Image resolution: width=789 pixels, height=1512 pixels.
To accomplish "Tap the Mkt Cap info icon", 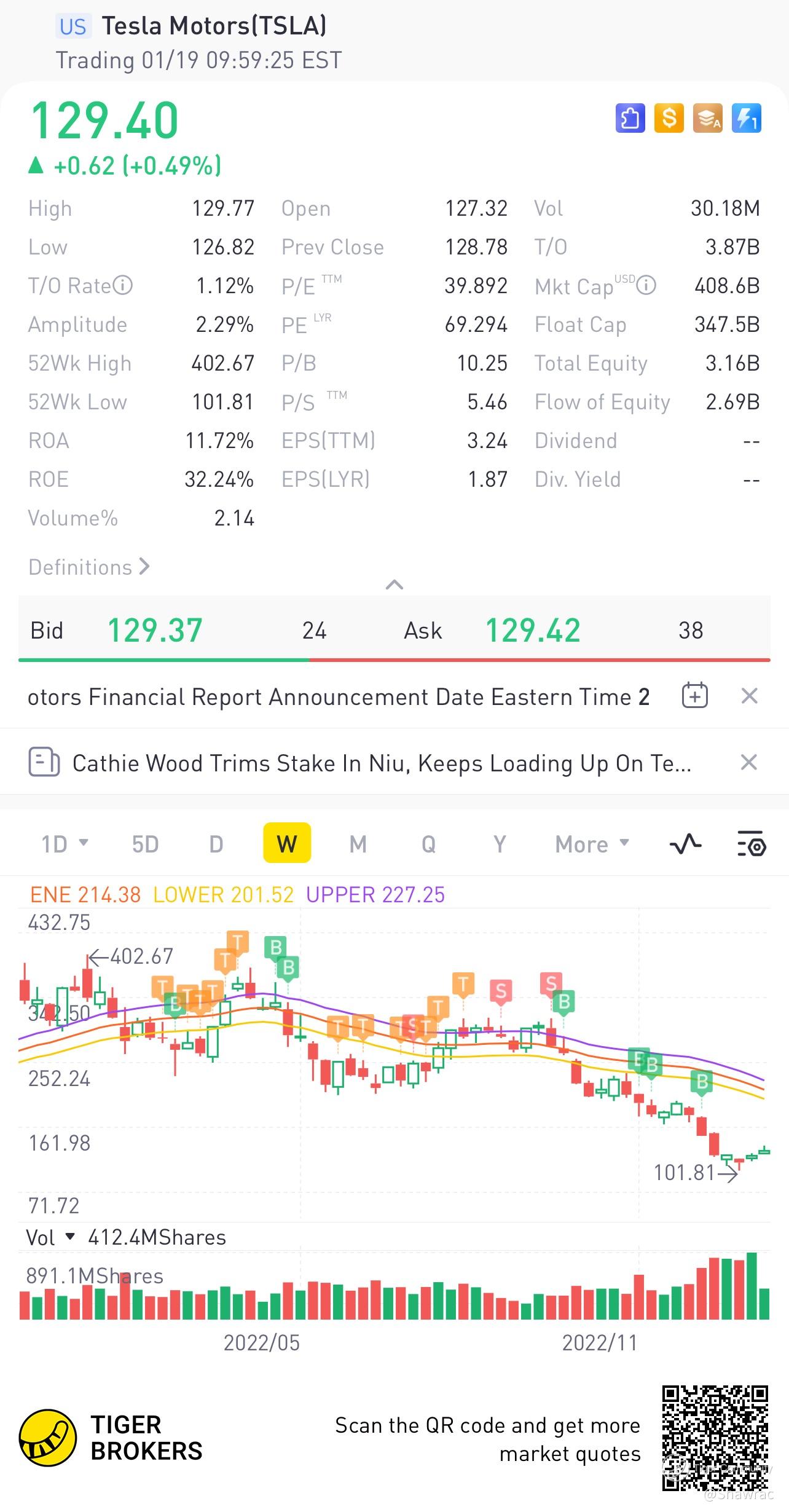I will coord(646,285).
